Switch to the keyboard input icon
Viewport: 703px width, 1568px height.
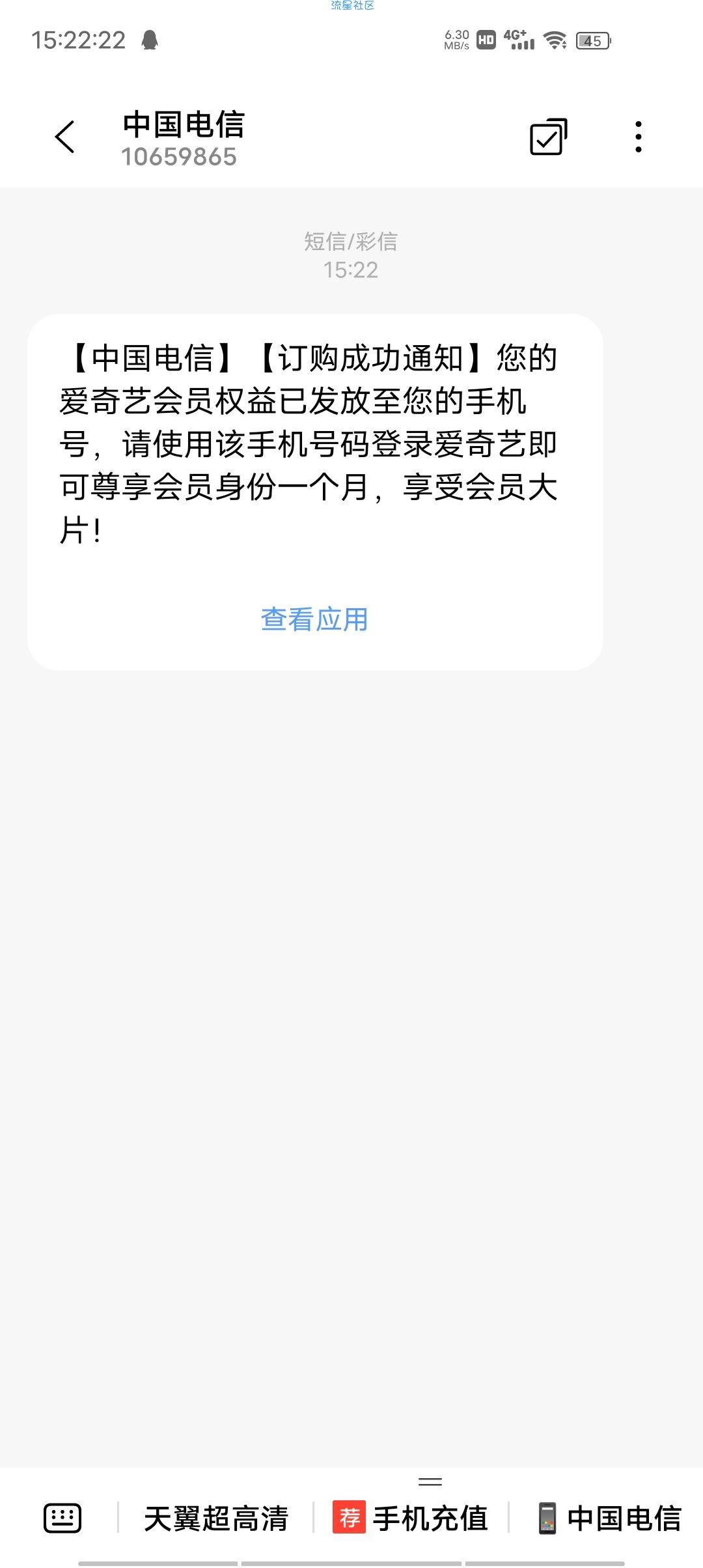(x=62, y=1519)
